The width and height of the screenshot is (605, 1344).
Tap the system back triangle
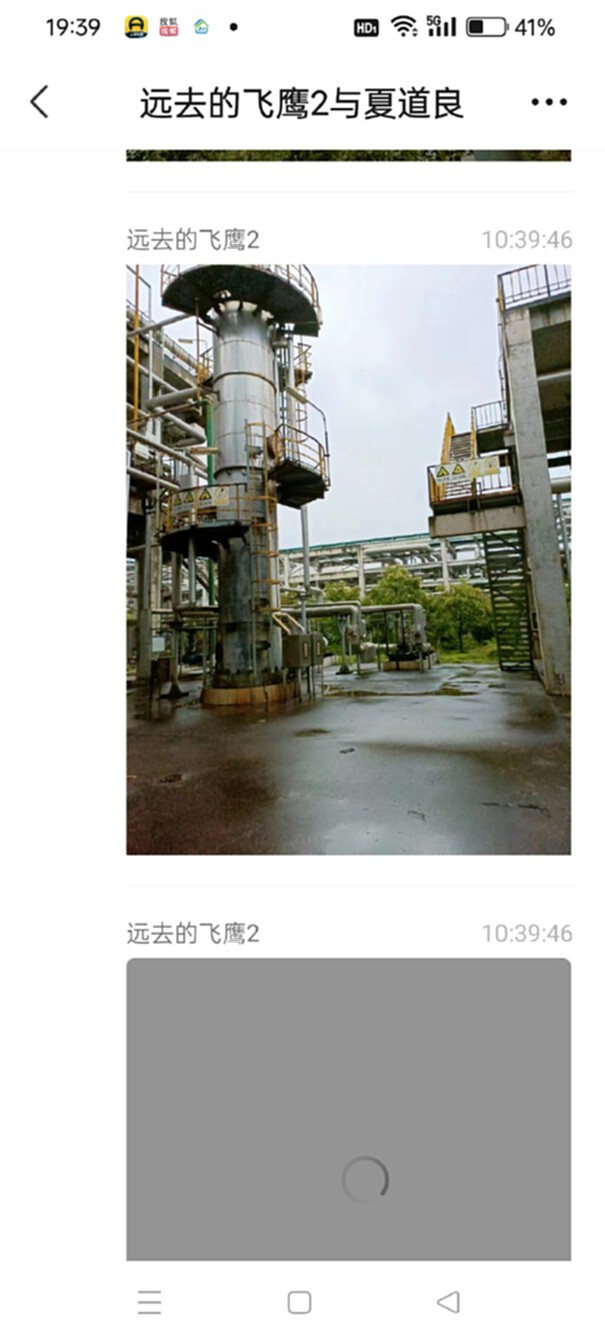click(x=448, y=1301)
